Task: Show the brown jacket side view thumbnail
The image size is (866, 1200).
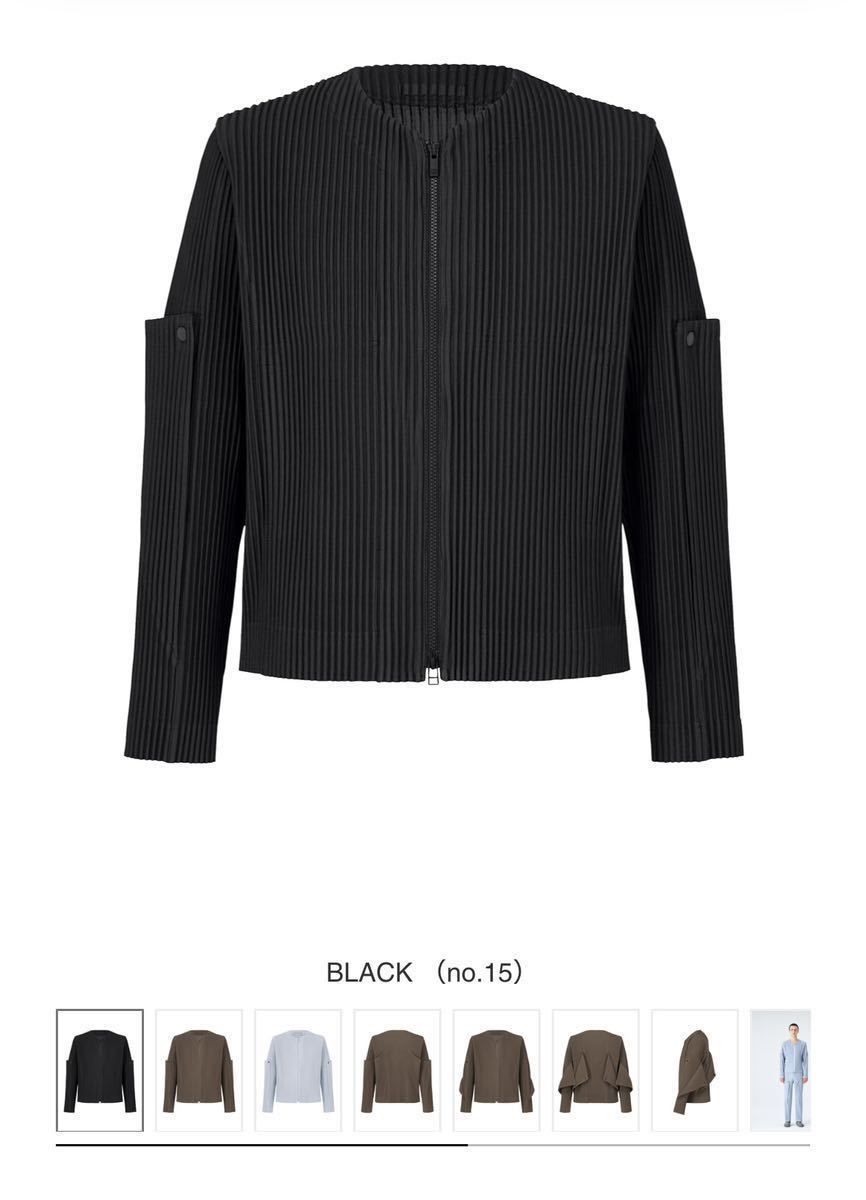Action: click(695, 1070)
